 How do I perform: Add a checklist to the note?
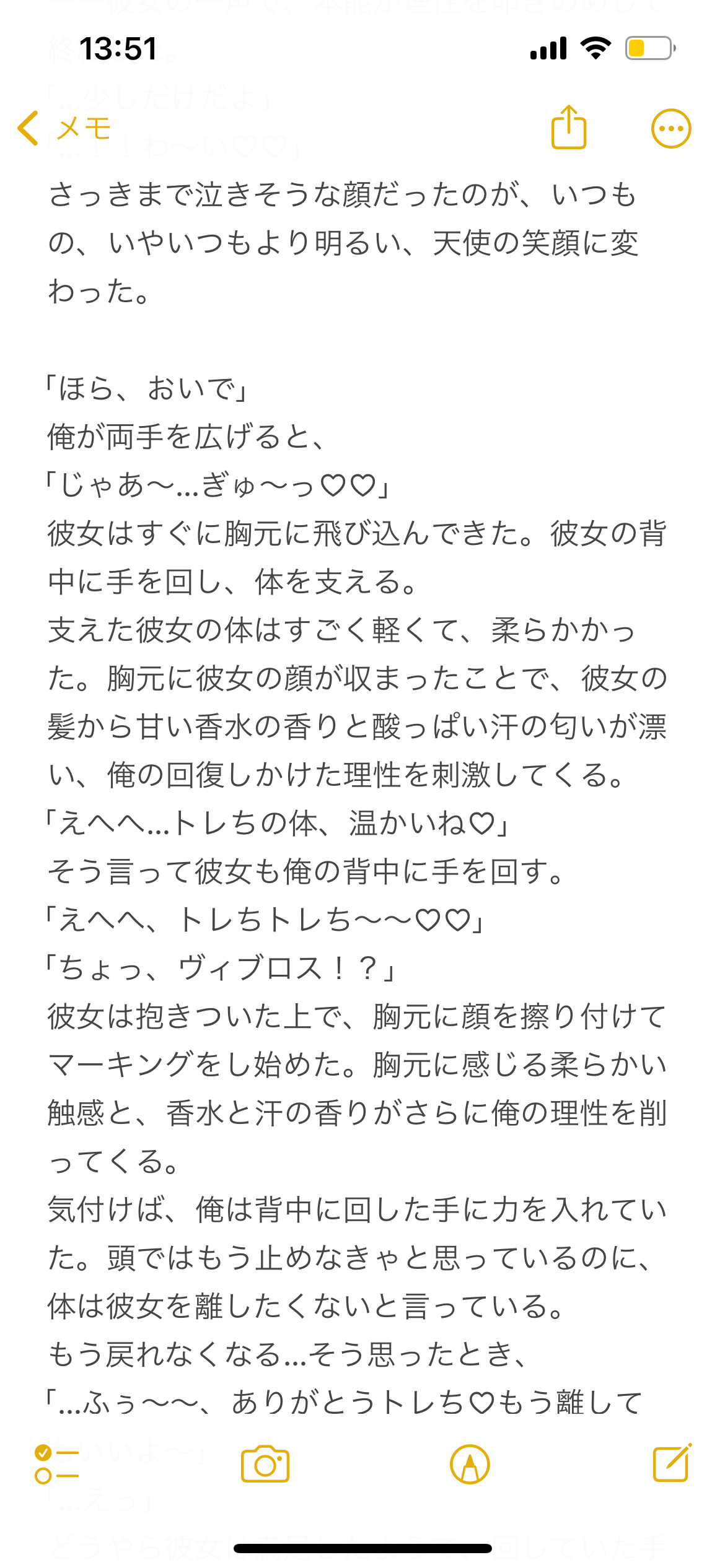56,1464
